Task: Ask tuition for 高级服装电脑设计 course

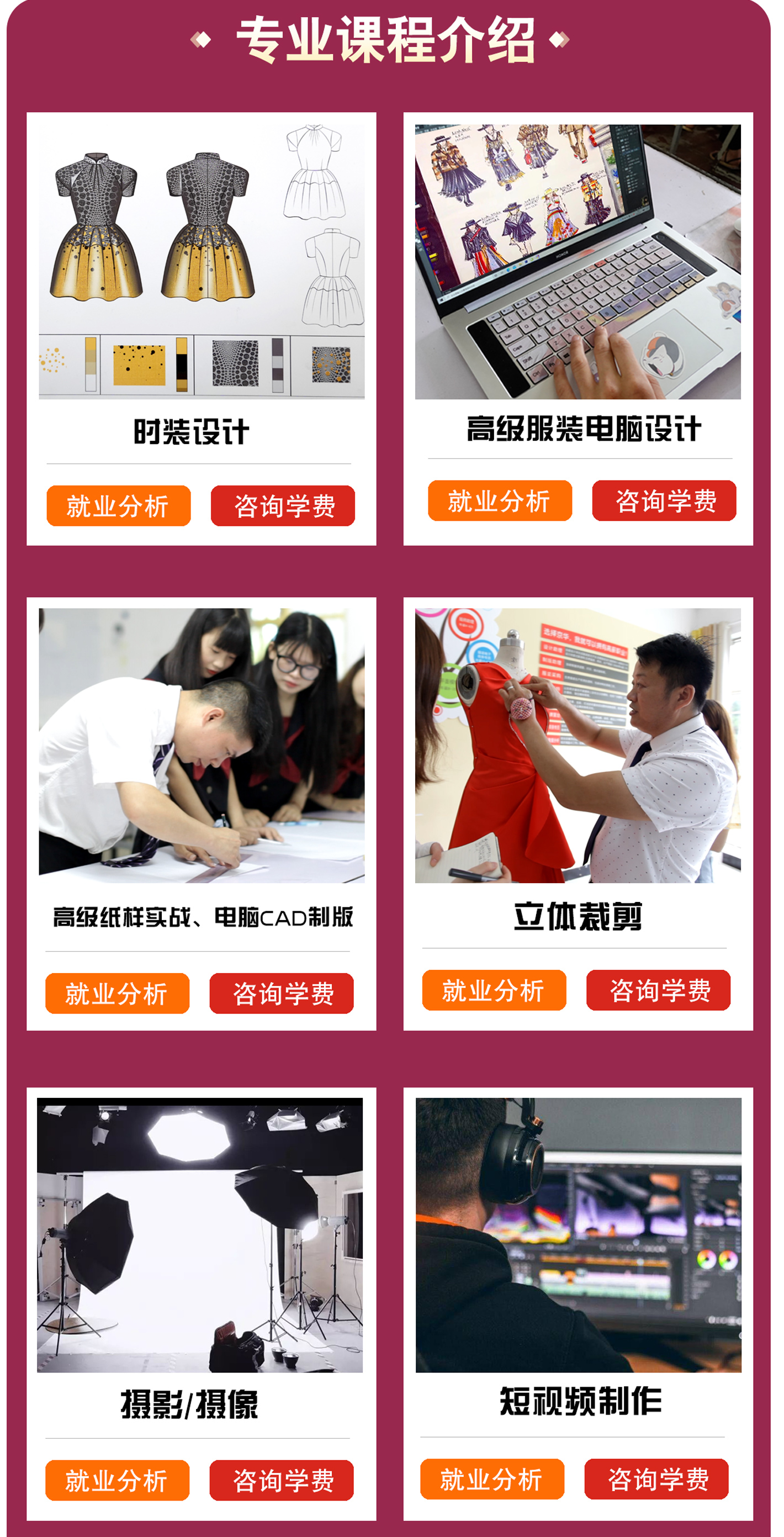Action: pos(664,500)
